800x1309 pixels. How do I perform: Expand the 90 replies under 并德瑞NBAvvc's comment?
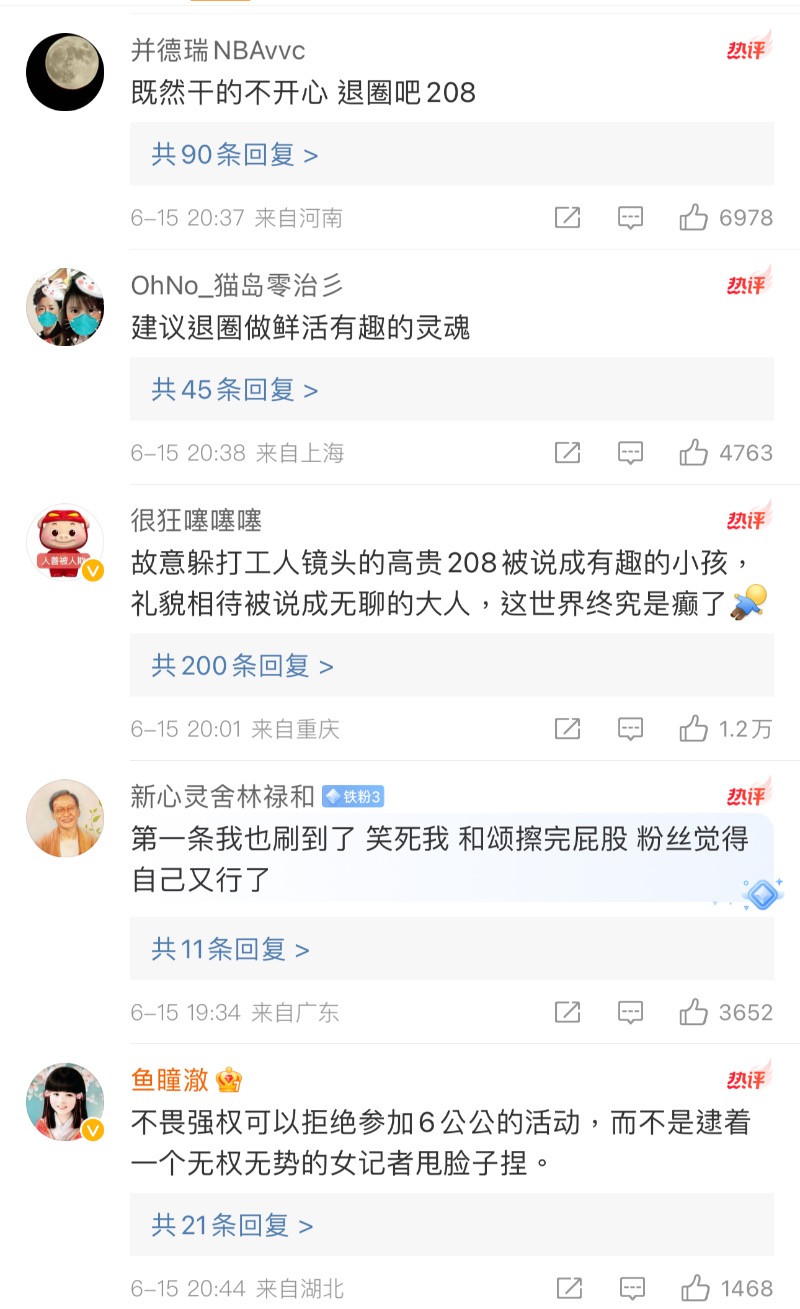click(x=235, y=155)
